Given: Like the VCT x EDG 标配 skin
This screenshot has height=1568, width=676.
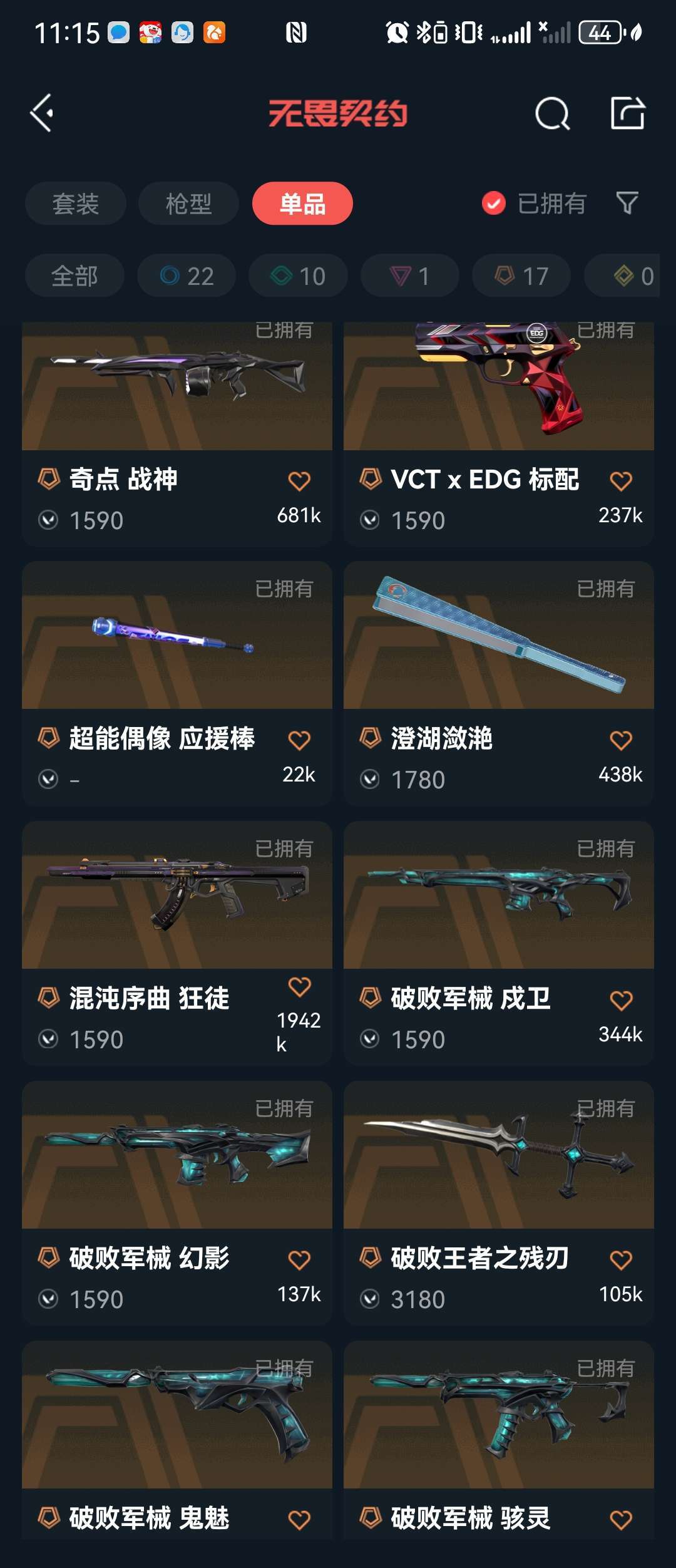Looking at the screenshot, I should tap(621, 481).
